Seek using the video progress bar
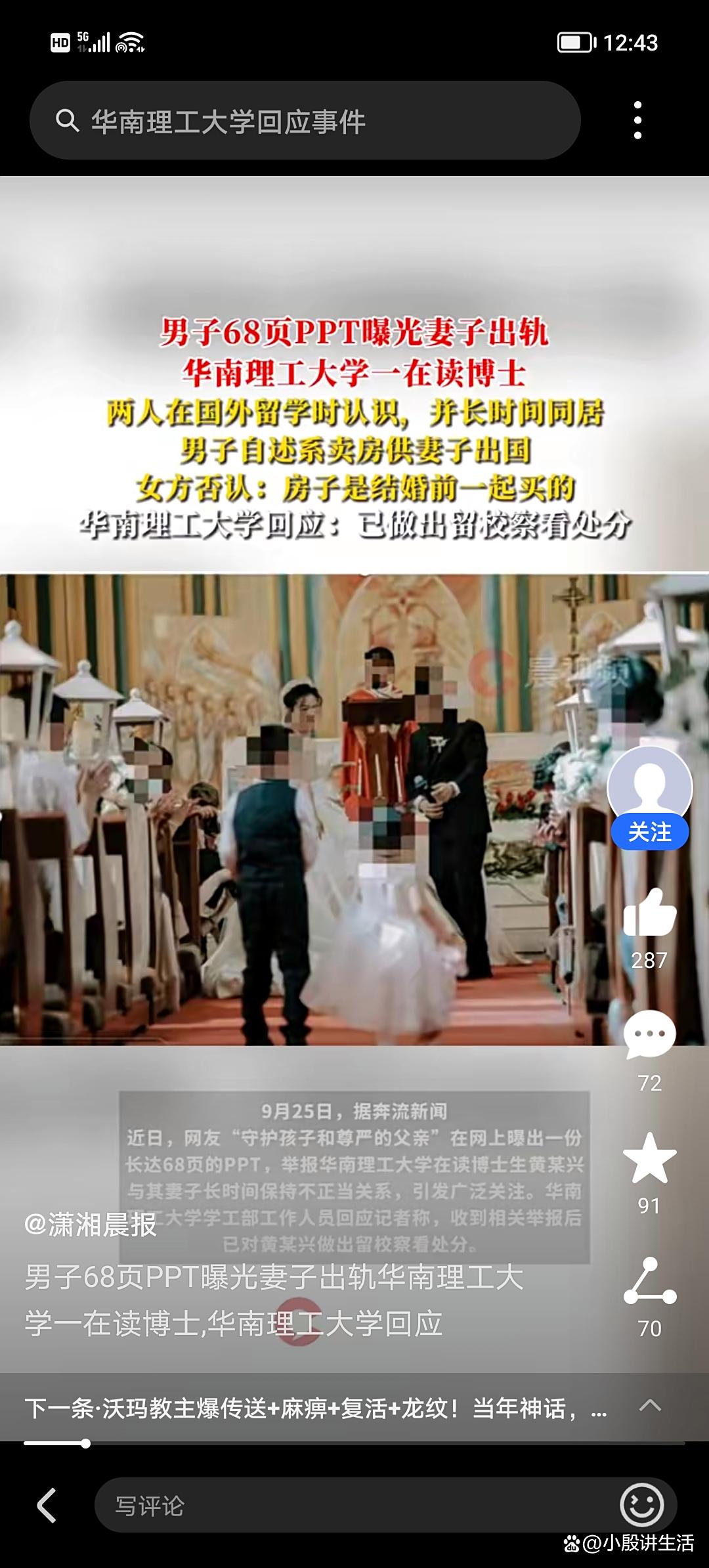Viewport: 709px width, 1568px height. [x=354, y=1443]
